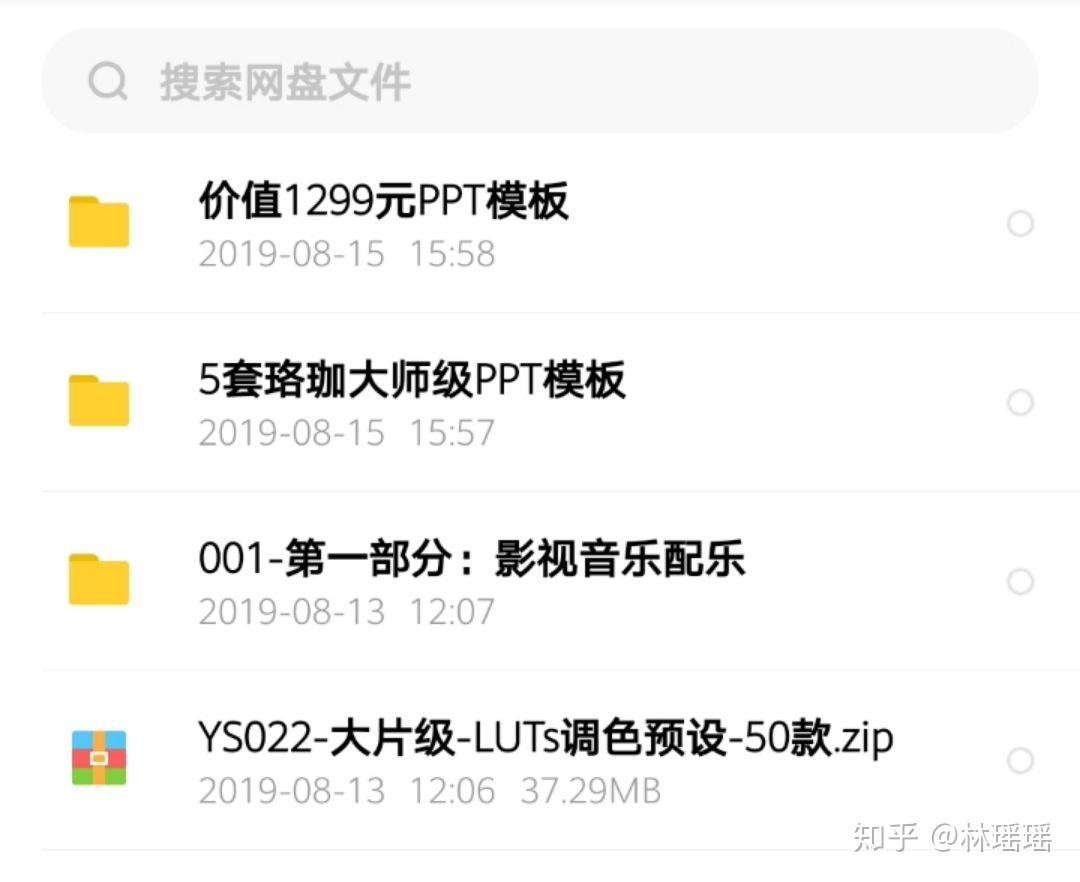This screenshot has width=1080, height=882.
Task: Check the circle beside 影视音乐配乐 folder
Action: click(1020, 582)
